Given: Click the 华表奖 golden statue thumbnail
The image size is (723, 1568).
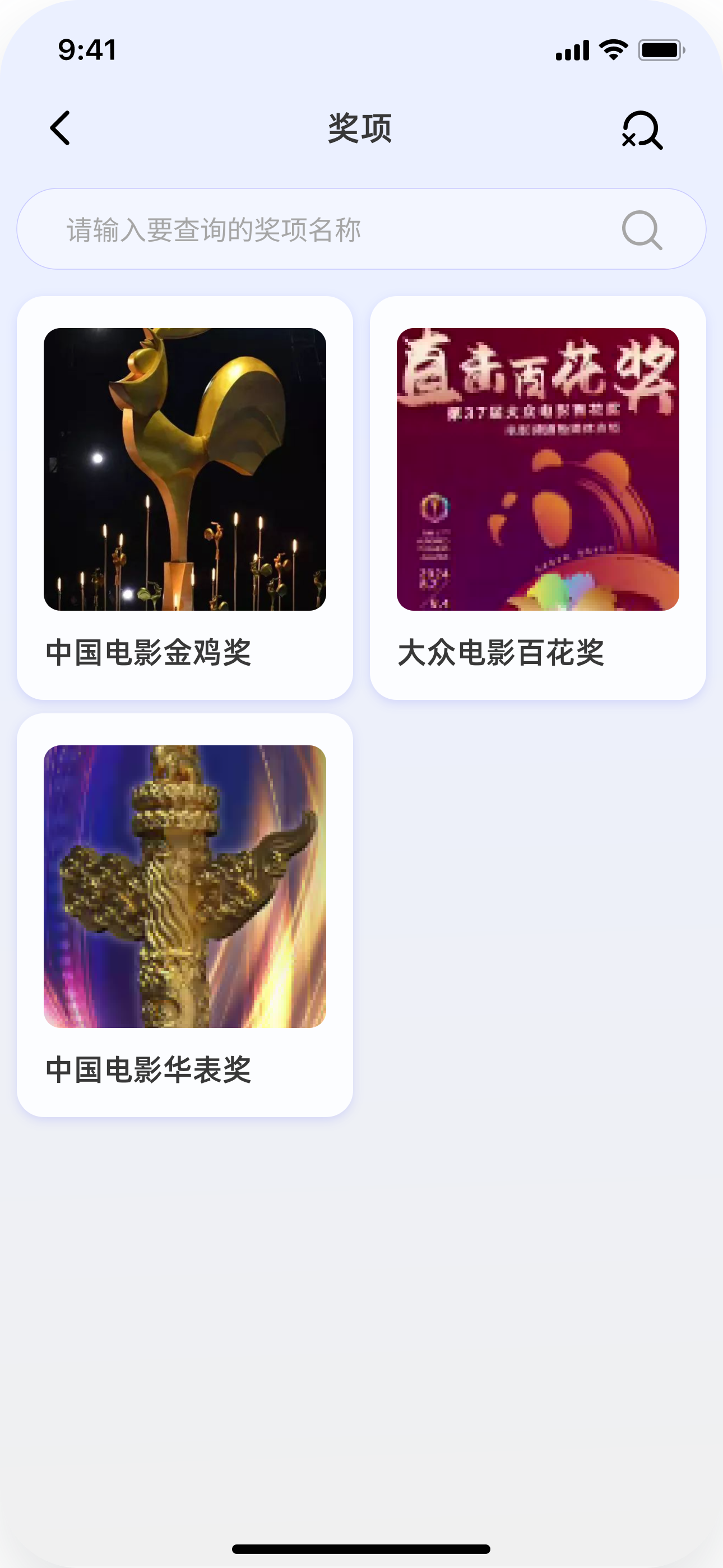Looking at the screenshot, I should point(186,886).
